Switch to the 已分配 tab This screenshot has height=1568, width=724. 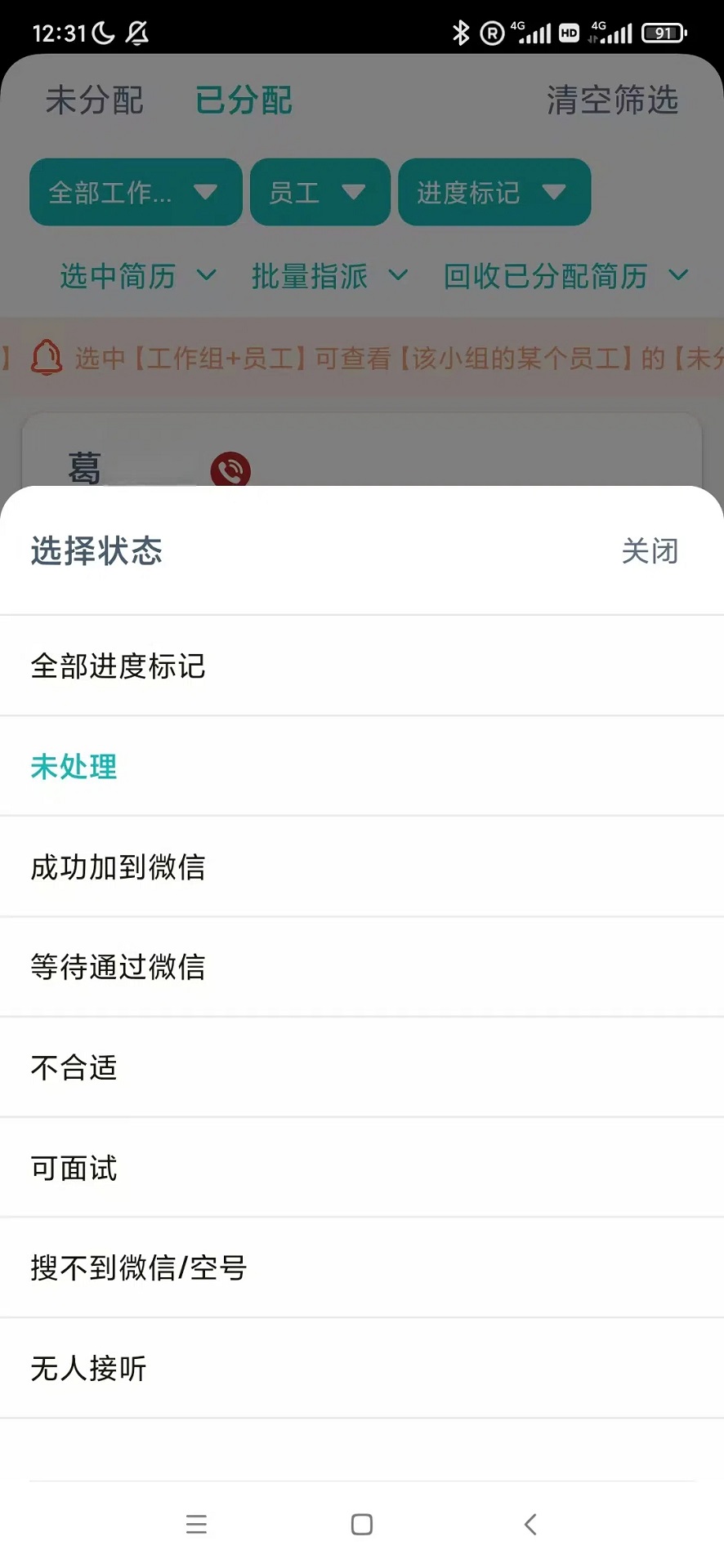(x=243, y=100)
